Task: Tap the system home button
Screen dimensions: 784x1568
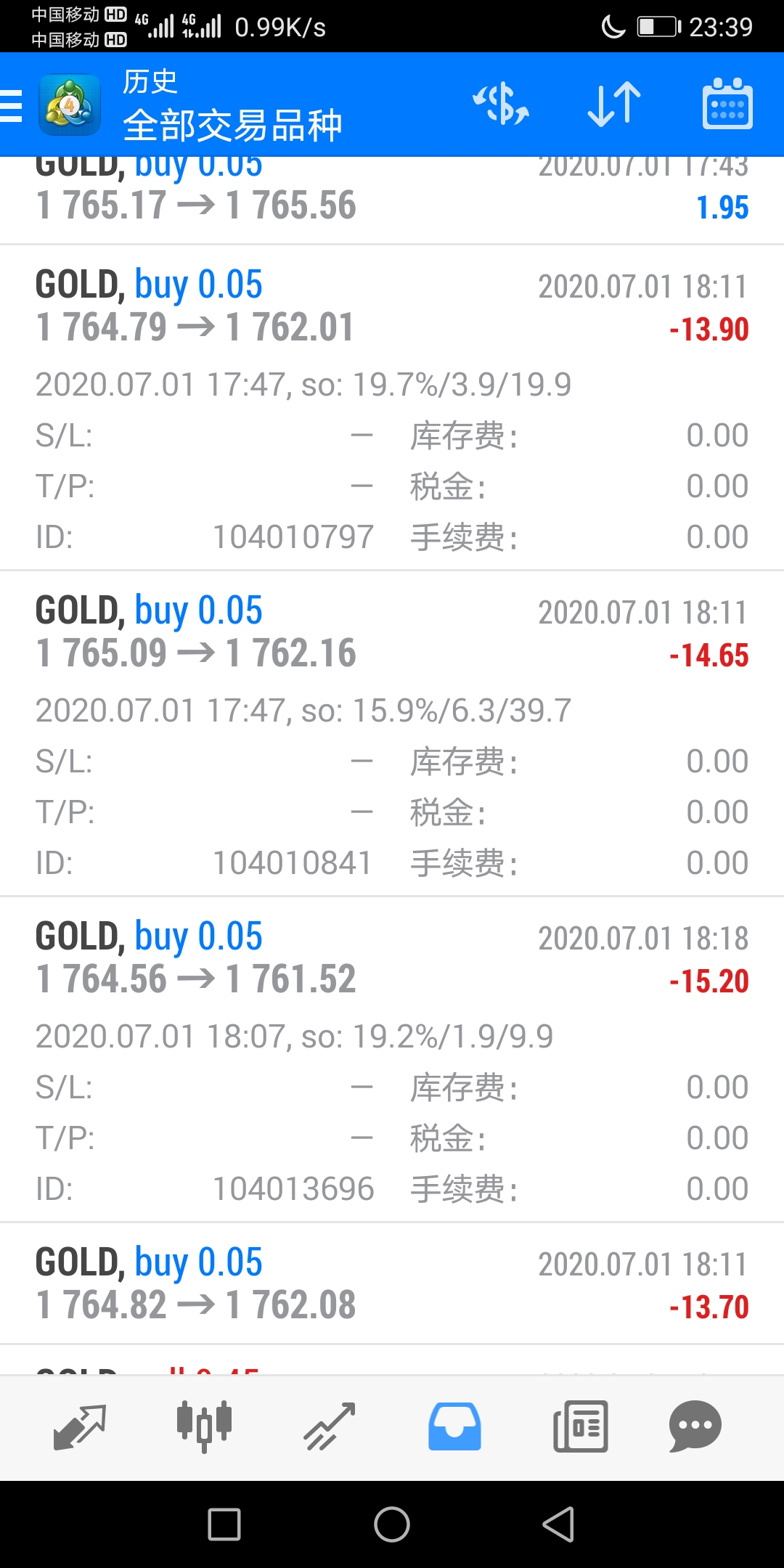Action: pos(392,1524)
